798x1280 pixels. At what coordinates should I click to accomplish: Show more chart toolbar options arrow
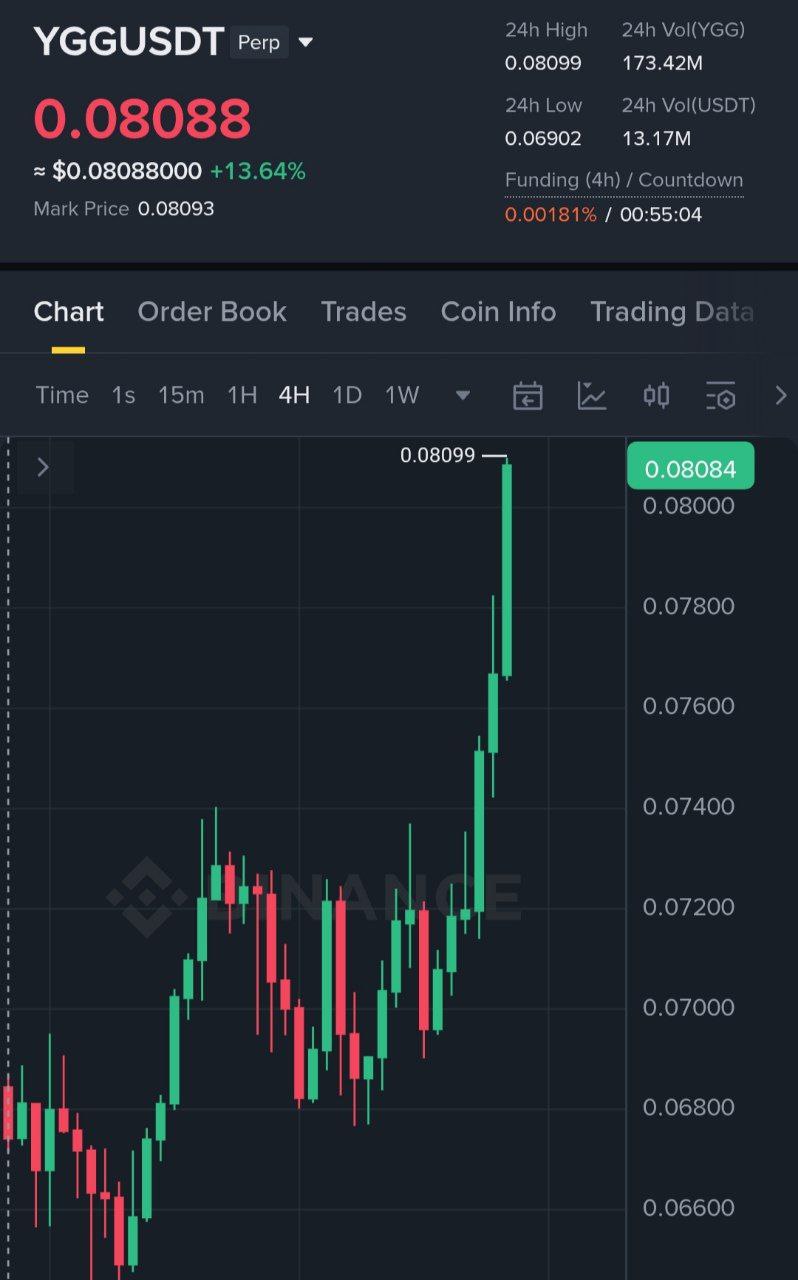point(781,396)
